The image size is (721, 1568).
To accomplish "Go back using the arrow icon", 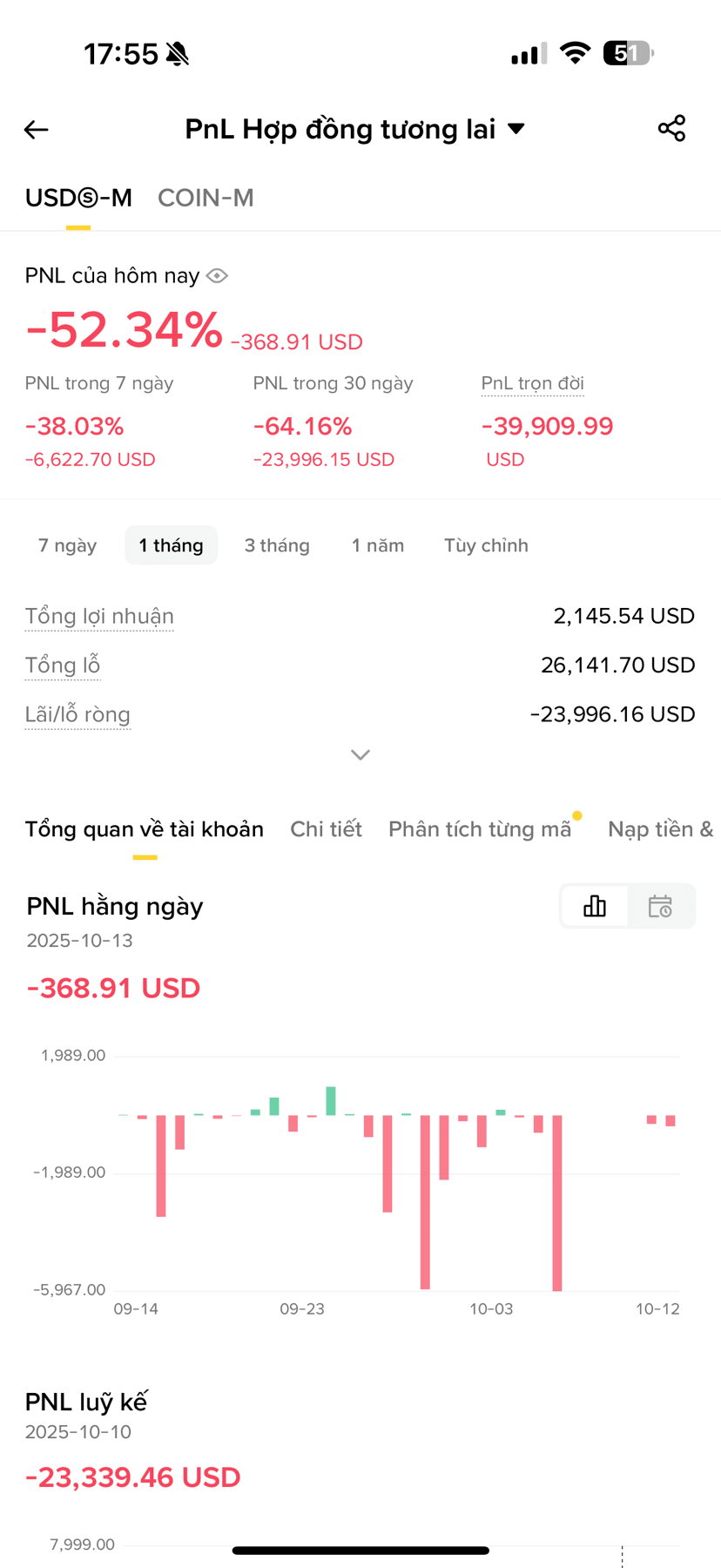I will tap(36, 130).
